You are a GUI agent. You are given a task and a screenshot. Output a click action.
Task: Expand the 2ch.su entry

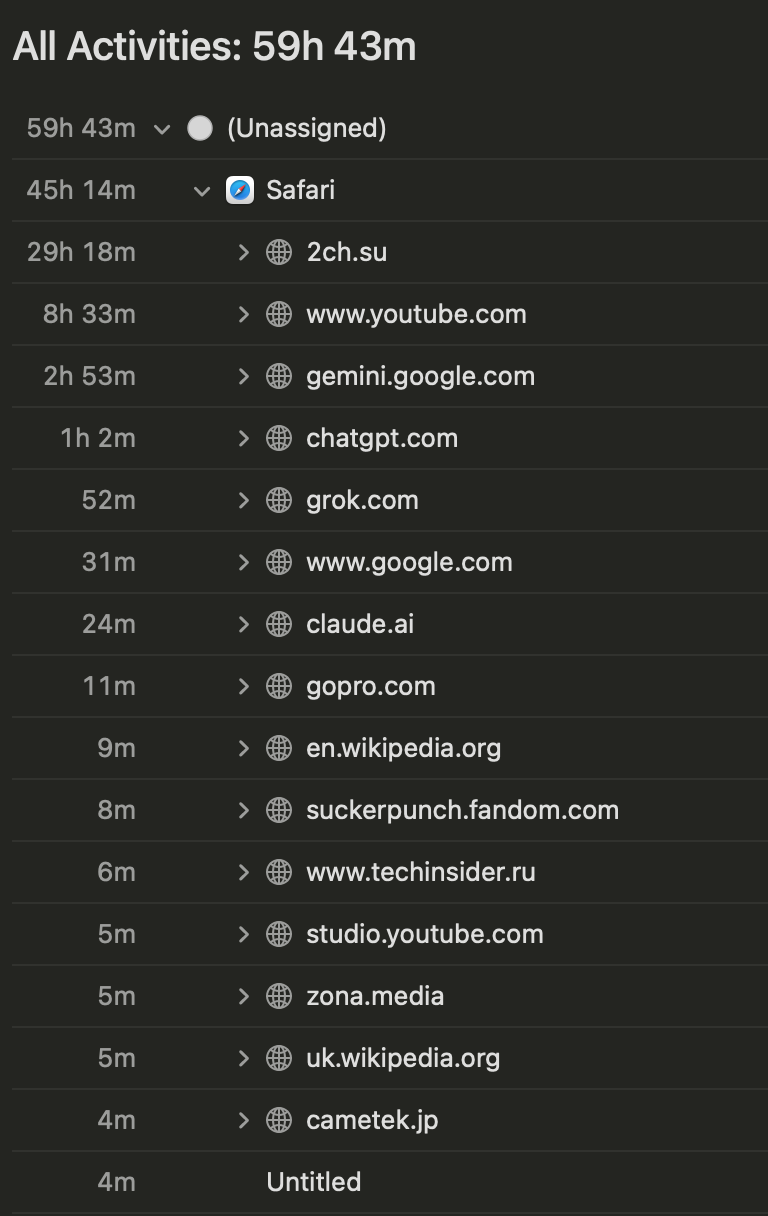tap(243, 253)
